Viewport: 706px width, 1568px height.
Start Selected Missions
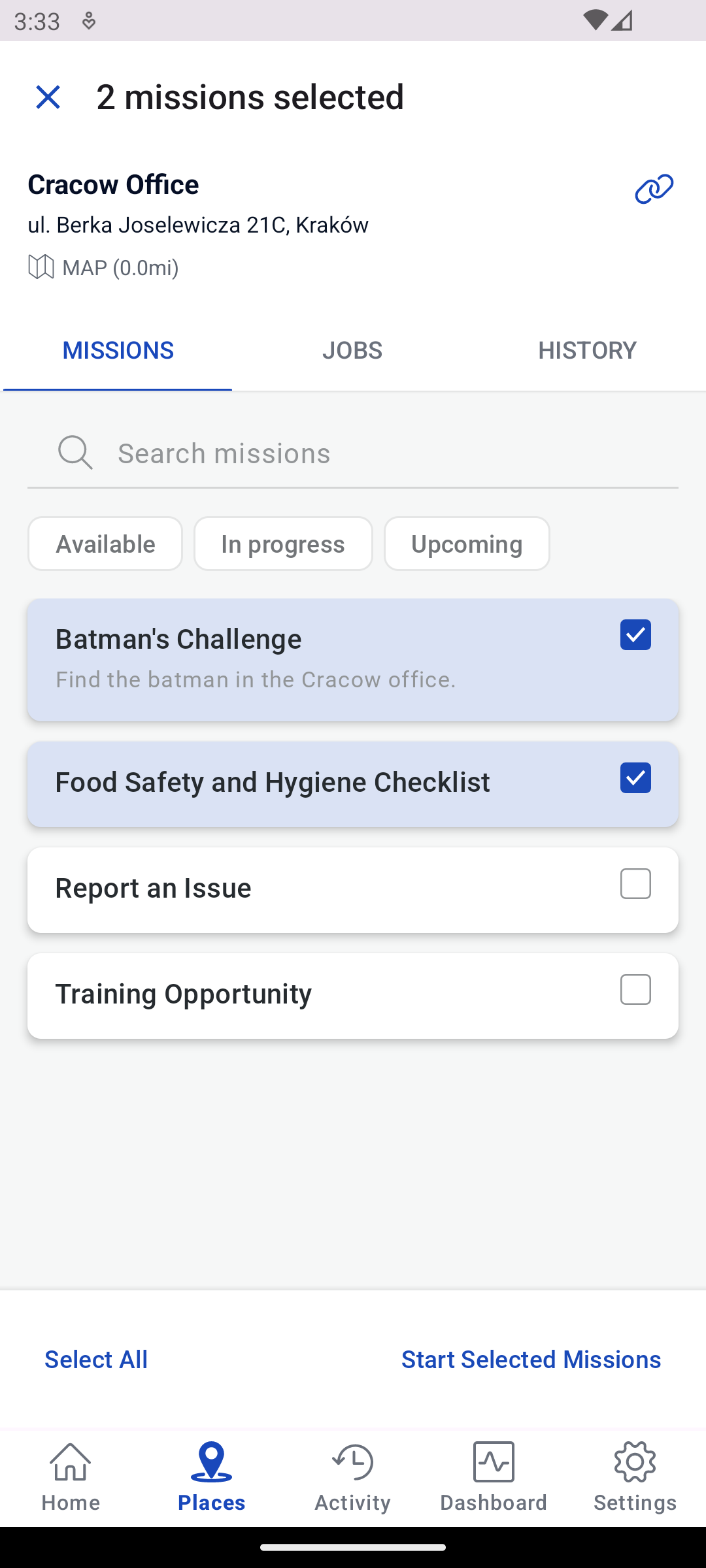tap(531, 1360)
